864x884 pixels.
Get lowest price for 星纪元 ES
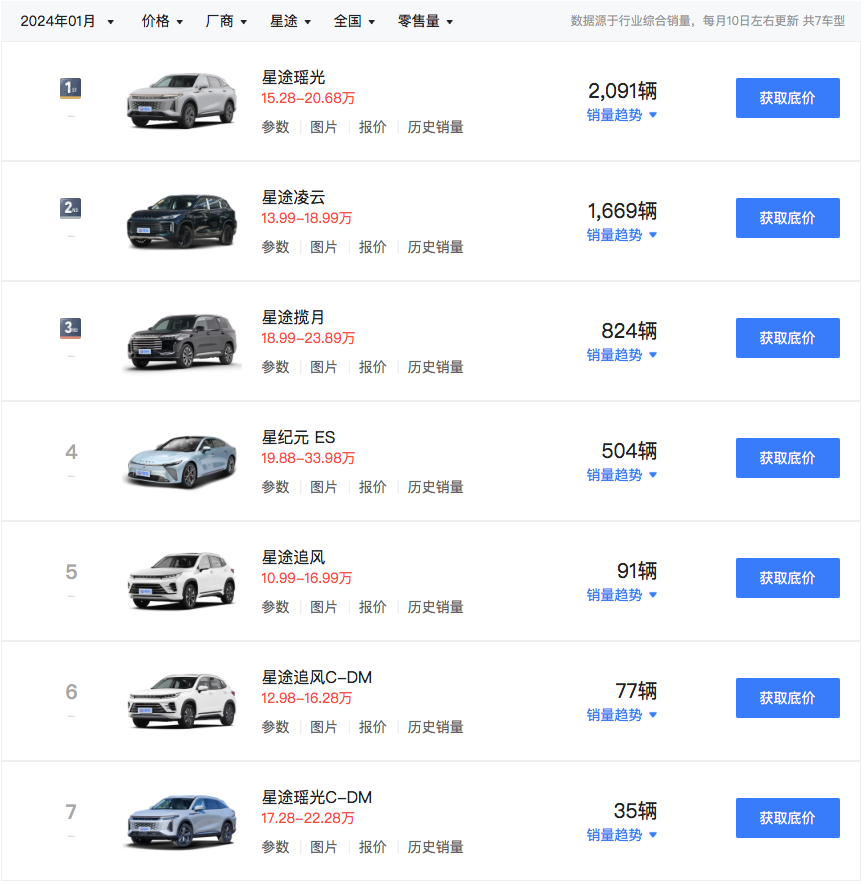coord(787,458)
